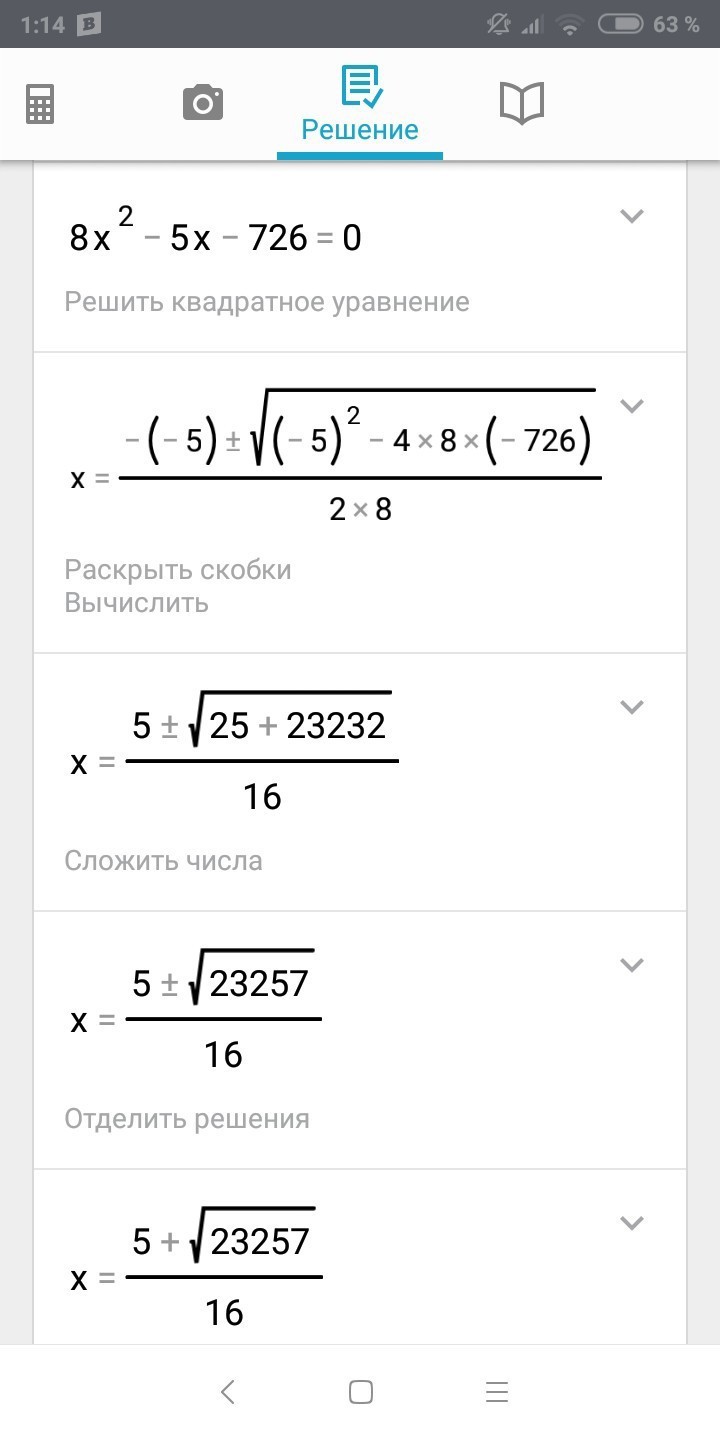Expand the last step with 5 + √23257
Image resolution: width=720 pixels, height=1440 pixels.
coord(631,1222)
